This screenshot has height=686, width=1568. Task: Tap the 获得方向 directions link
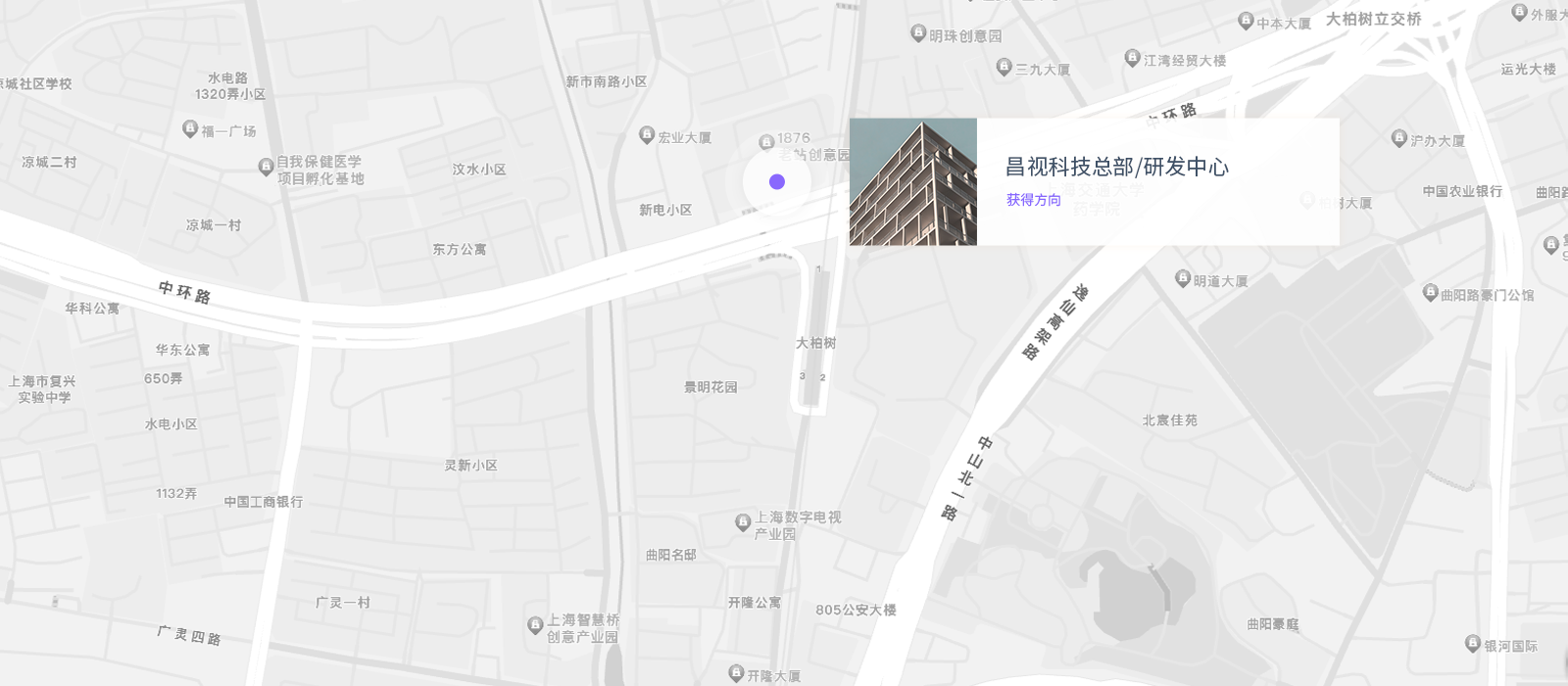click(x=1033, y=200)
